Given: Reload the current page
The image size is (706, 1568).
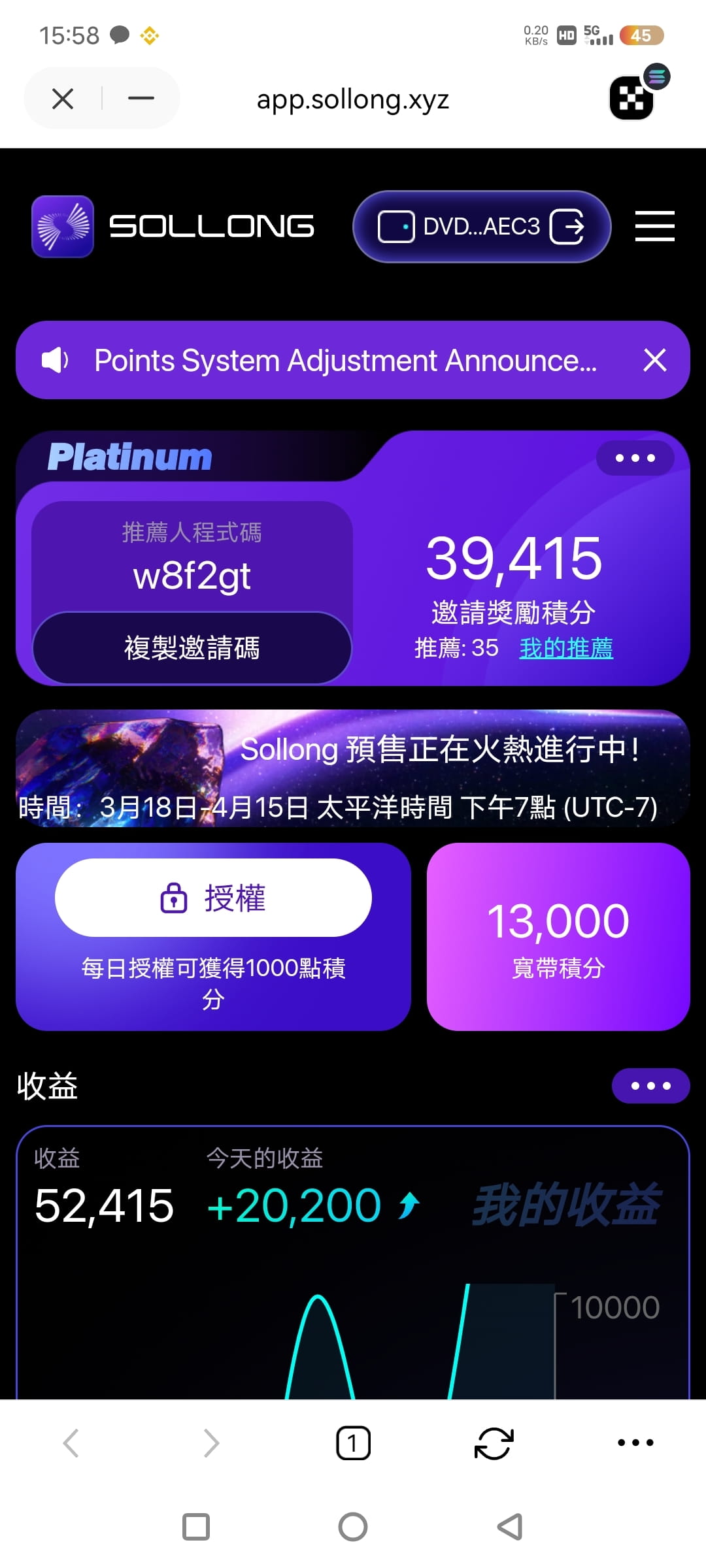Looking at the screenshot, I should (494, 1443).
